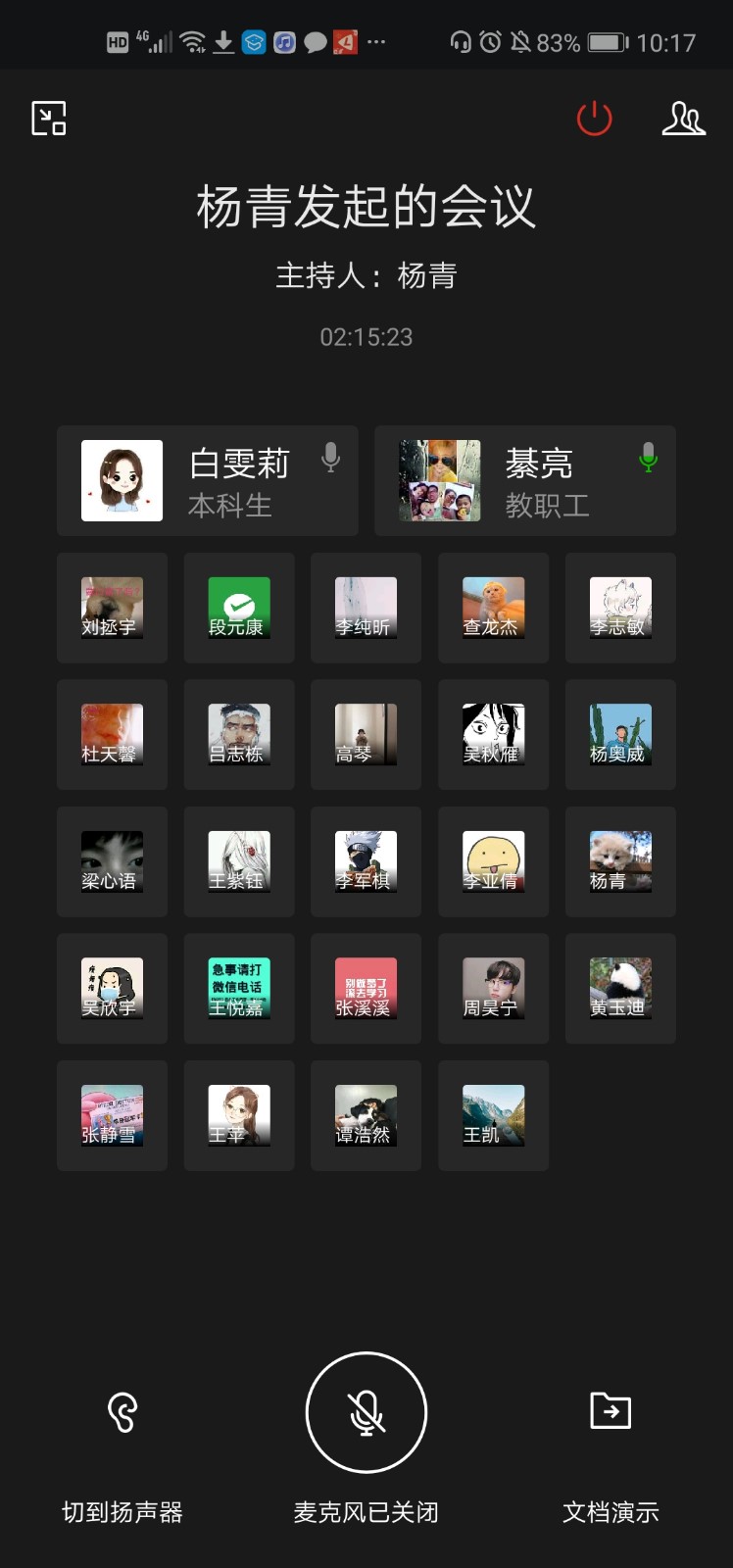Select participant 王悦嘉
The width and height of the screenshot is (733, 1568).
pos(239,988)
